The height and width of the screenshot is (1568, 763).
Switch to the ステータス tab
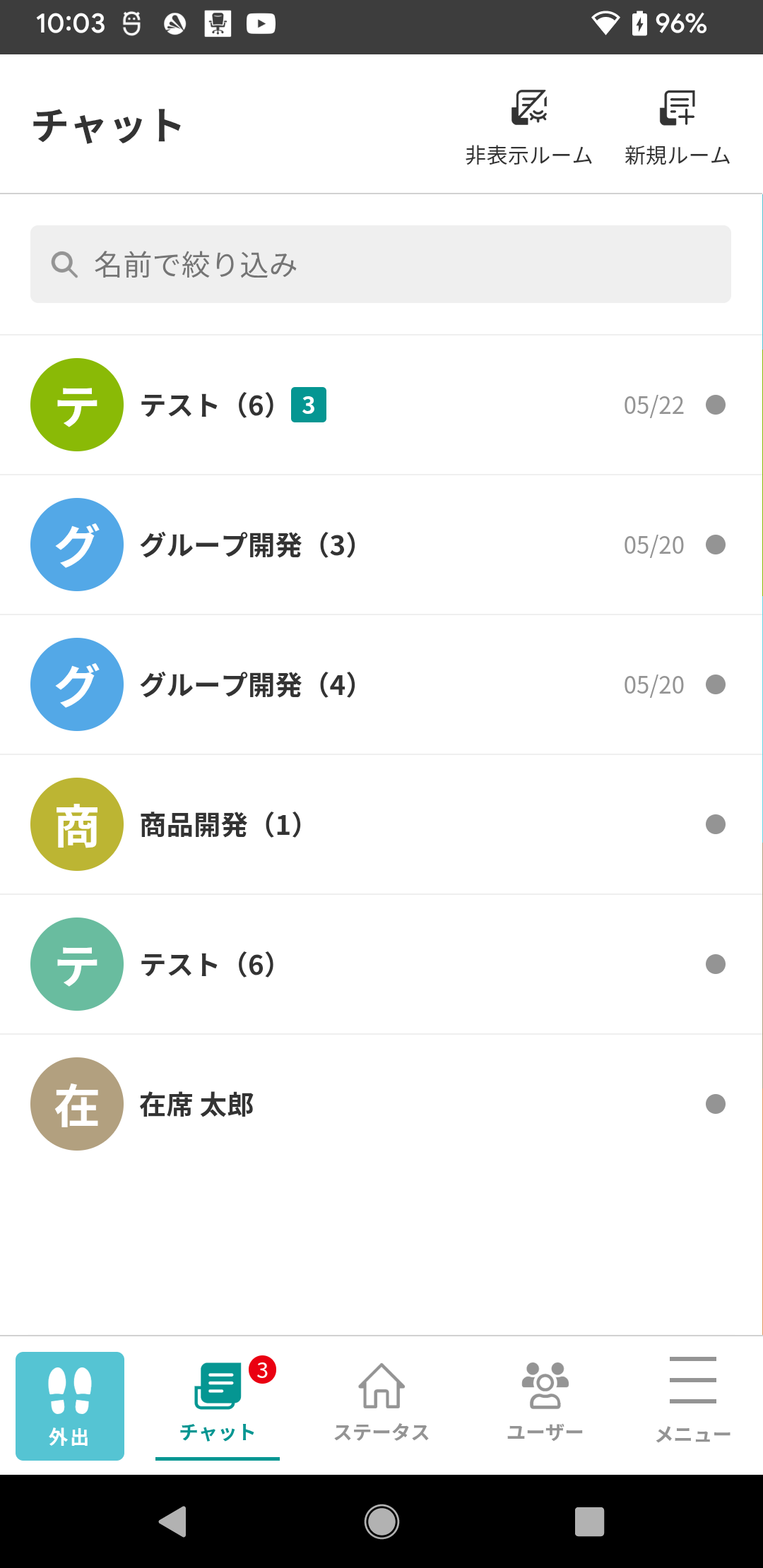381,1403
